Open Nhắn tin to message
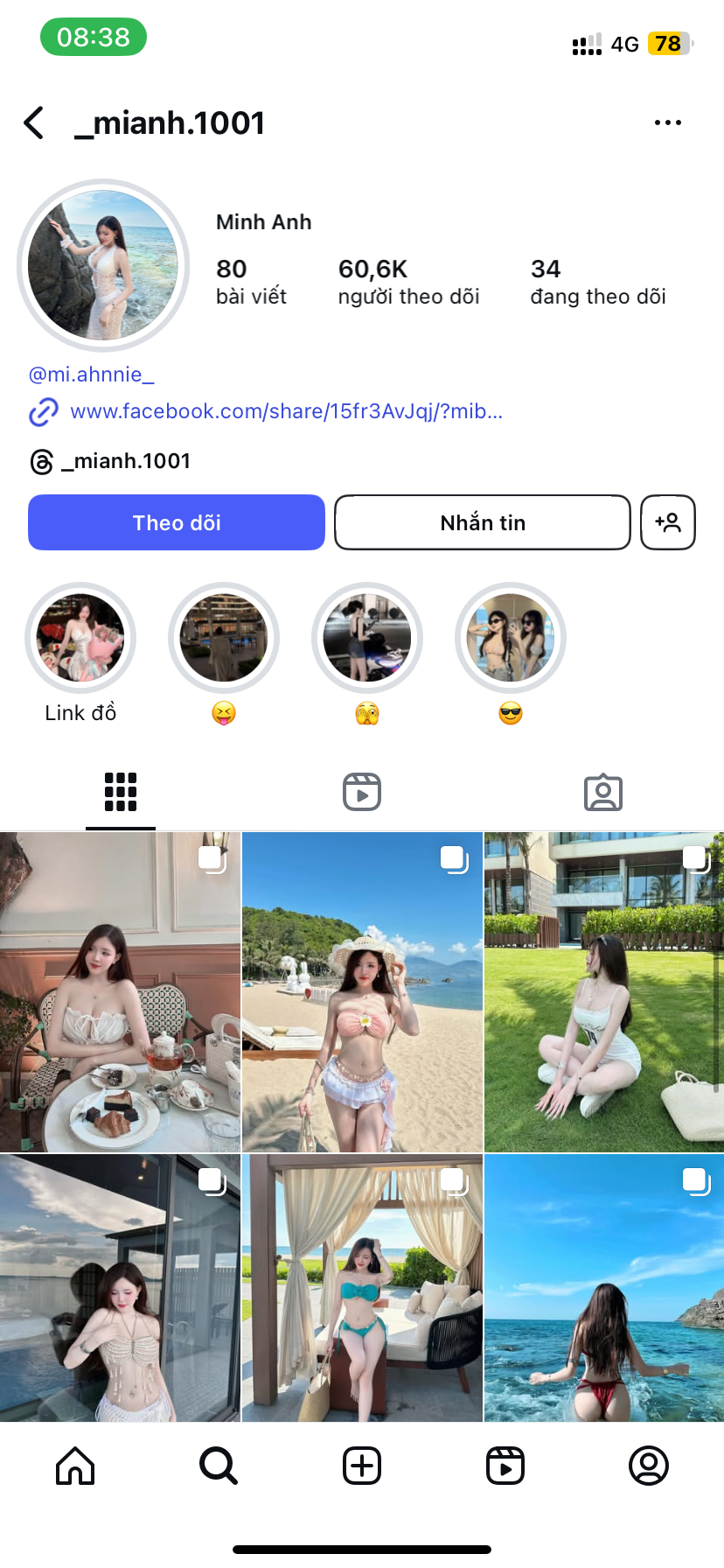This screenshot has height=1568, width=724. (x=483, y=522)
